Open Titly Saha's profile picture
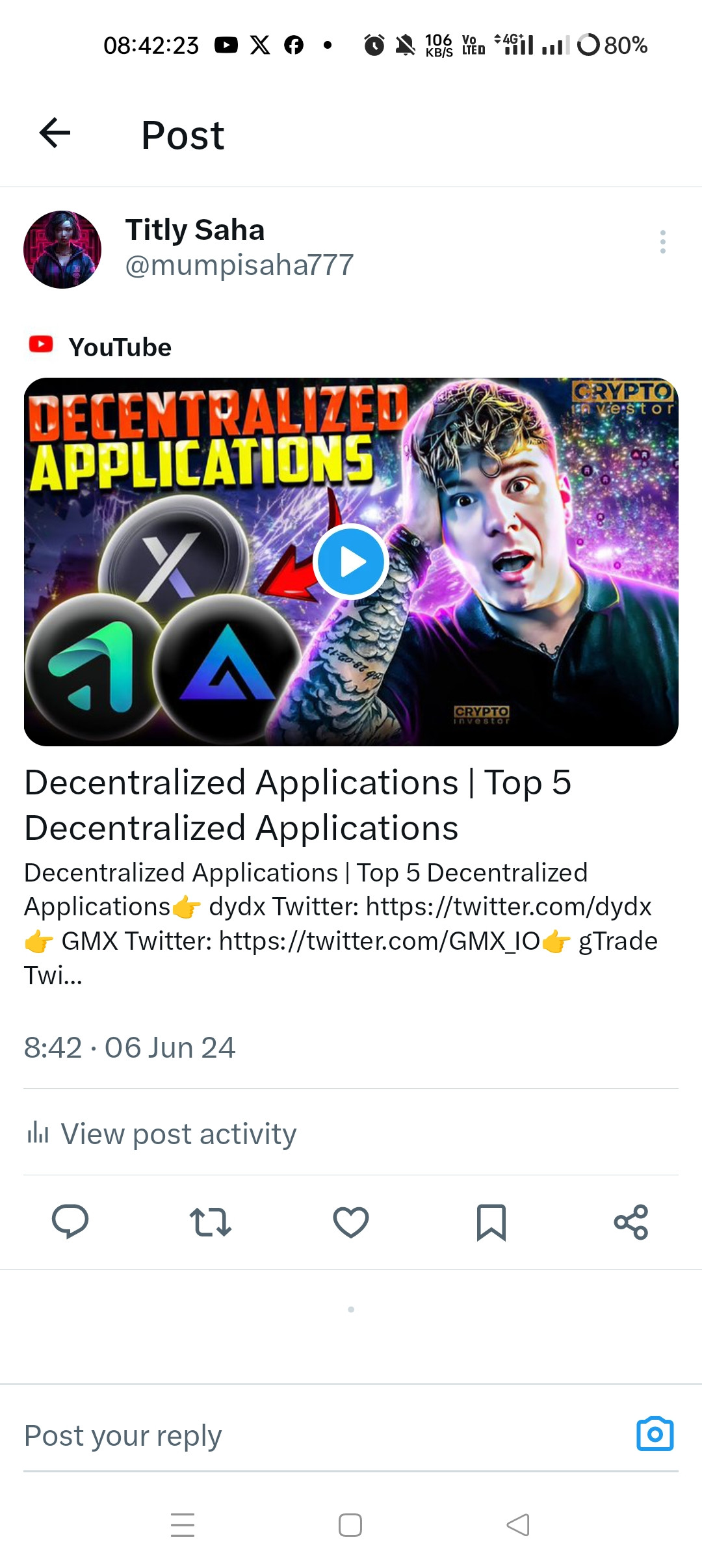Image resolution: width=702 pixels, height=1568 pixels. 62,250
